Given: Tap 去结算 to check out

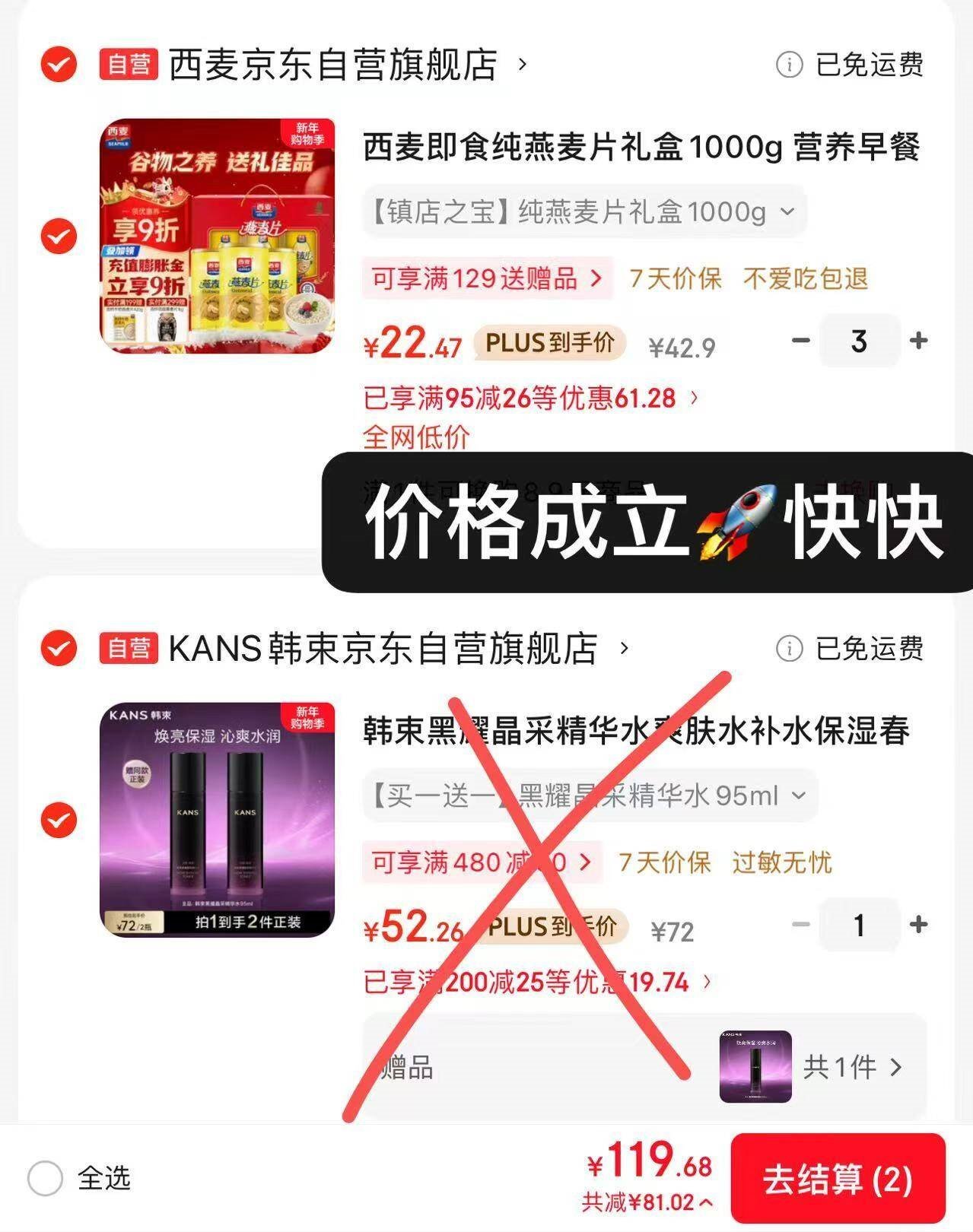Looking at the screenshot, I should point(837,1180).
